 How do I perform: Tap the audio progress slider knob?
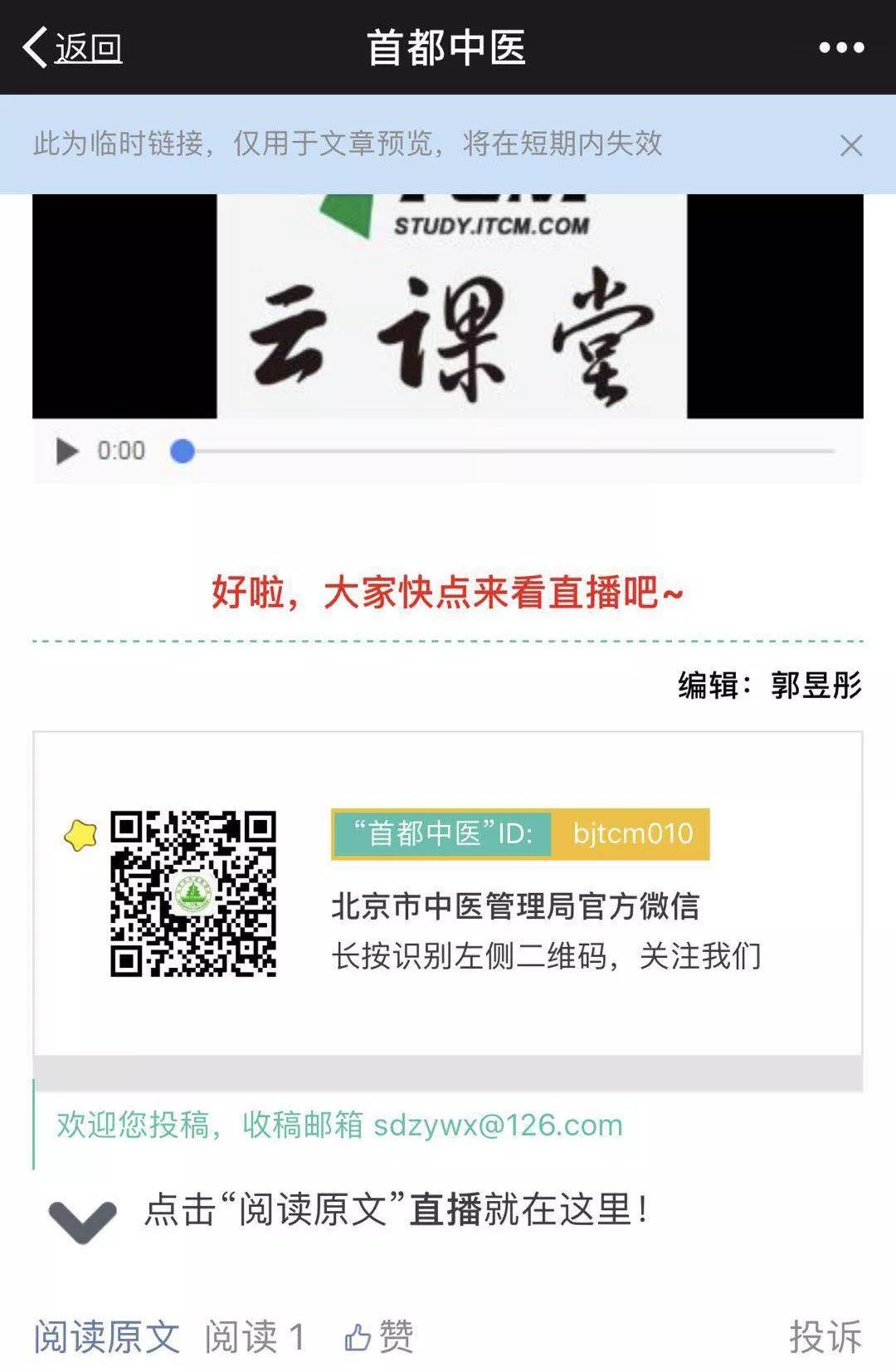click(183, 452)
